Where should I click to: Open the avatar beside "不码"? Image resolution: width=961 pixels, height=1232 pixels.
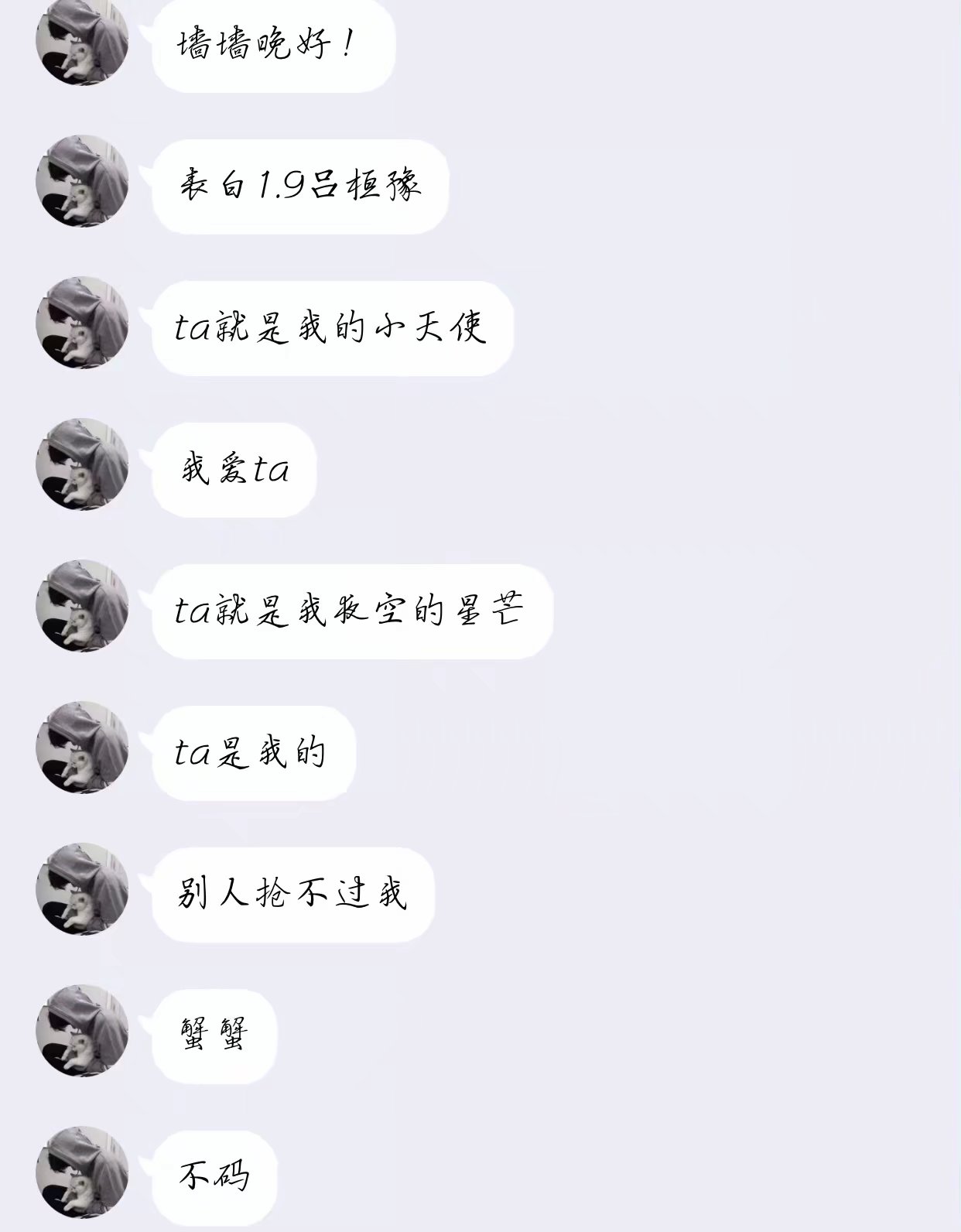(x=82, y=1172)
